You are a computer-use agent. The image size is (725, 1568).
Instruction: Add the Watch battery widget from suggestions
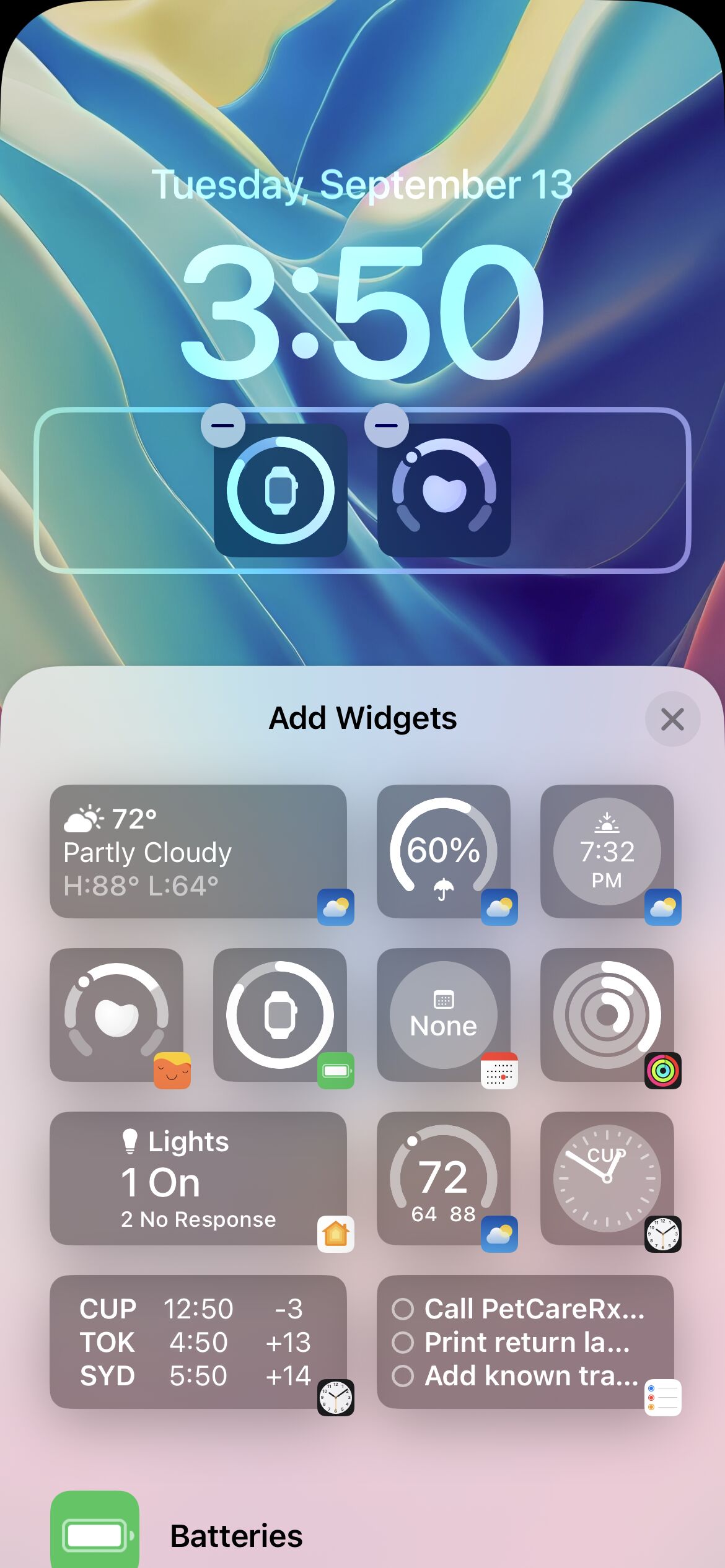[280, 1015]
